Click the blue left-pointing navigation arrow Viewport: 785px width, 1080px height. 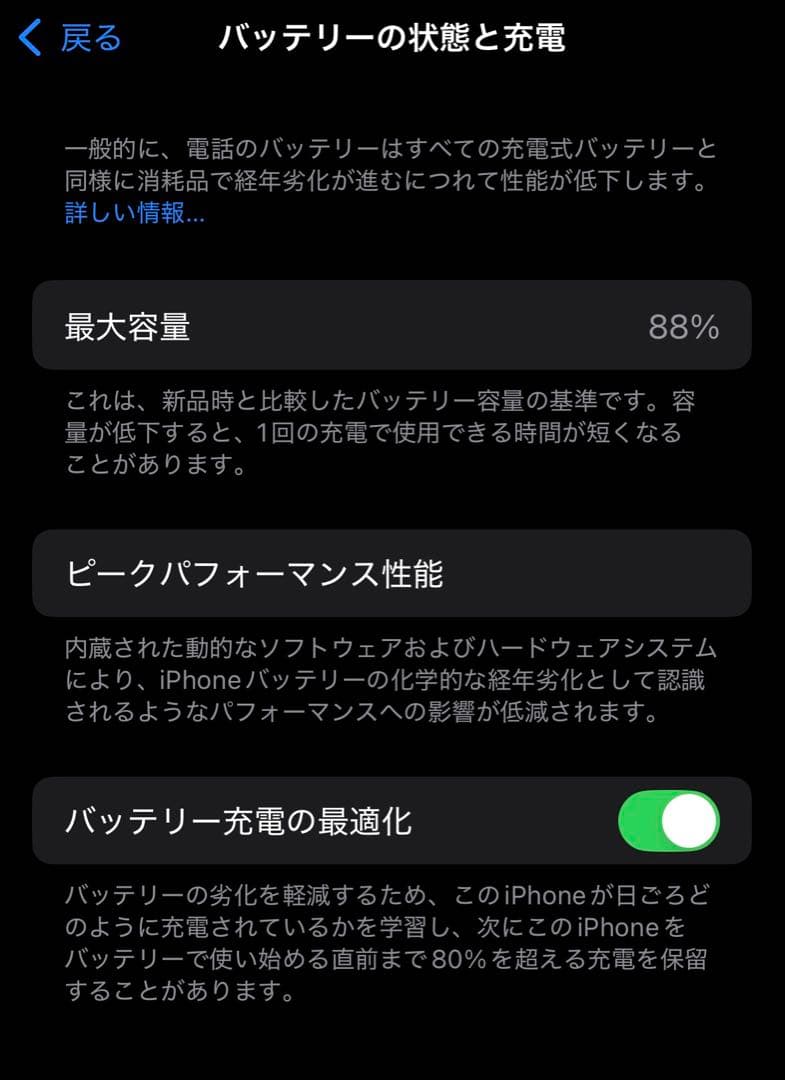click(x=27, y=36)
